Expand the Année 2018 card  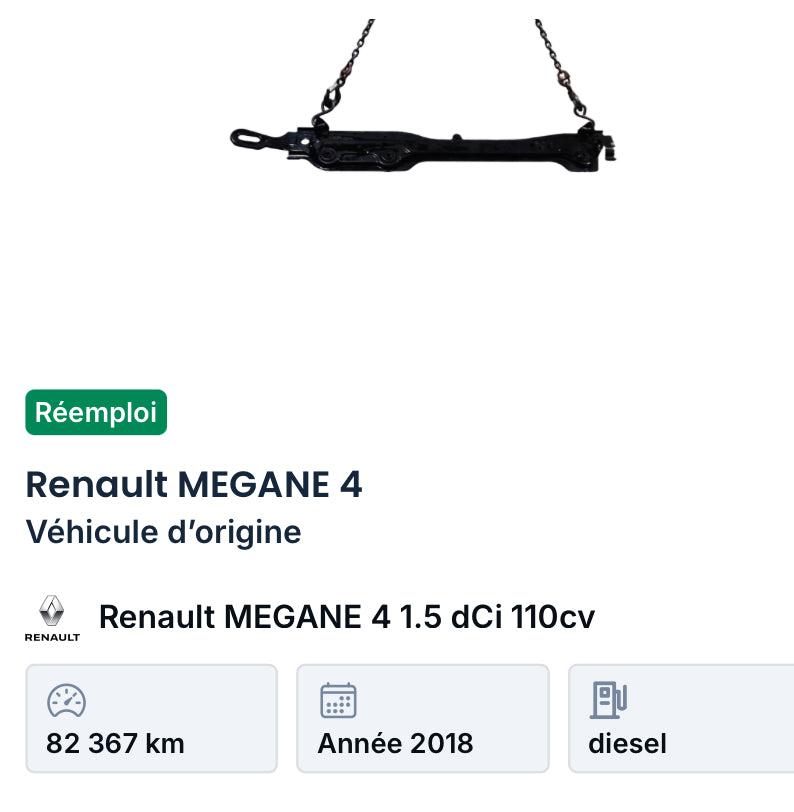[x=422, y=718]
